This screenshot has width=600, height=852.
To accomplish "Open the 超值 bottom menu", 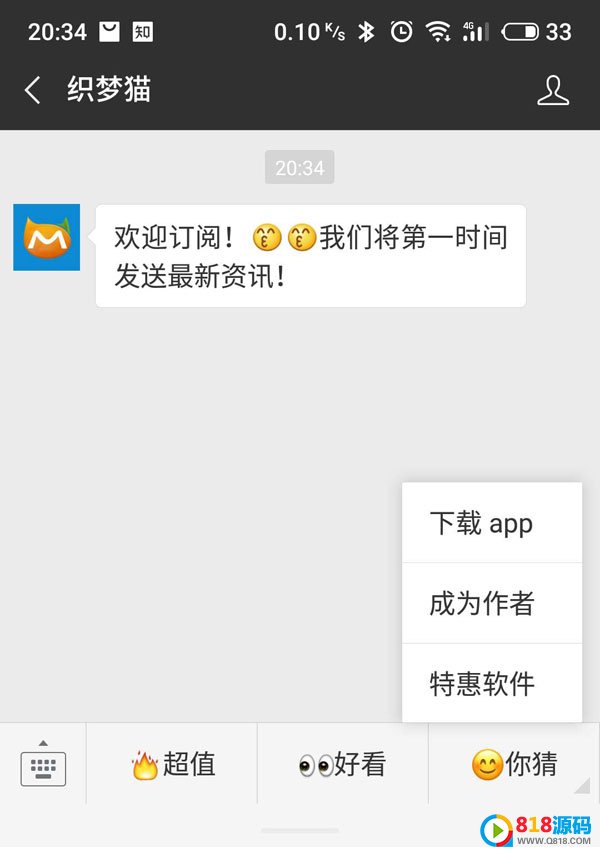I will pos(172,765).
